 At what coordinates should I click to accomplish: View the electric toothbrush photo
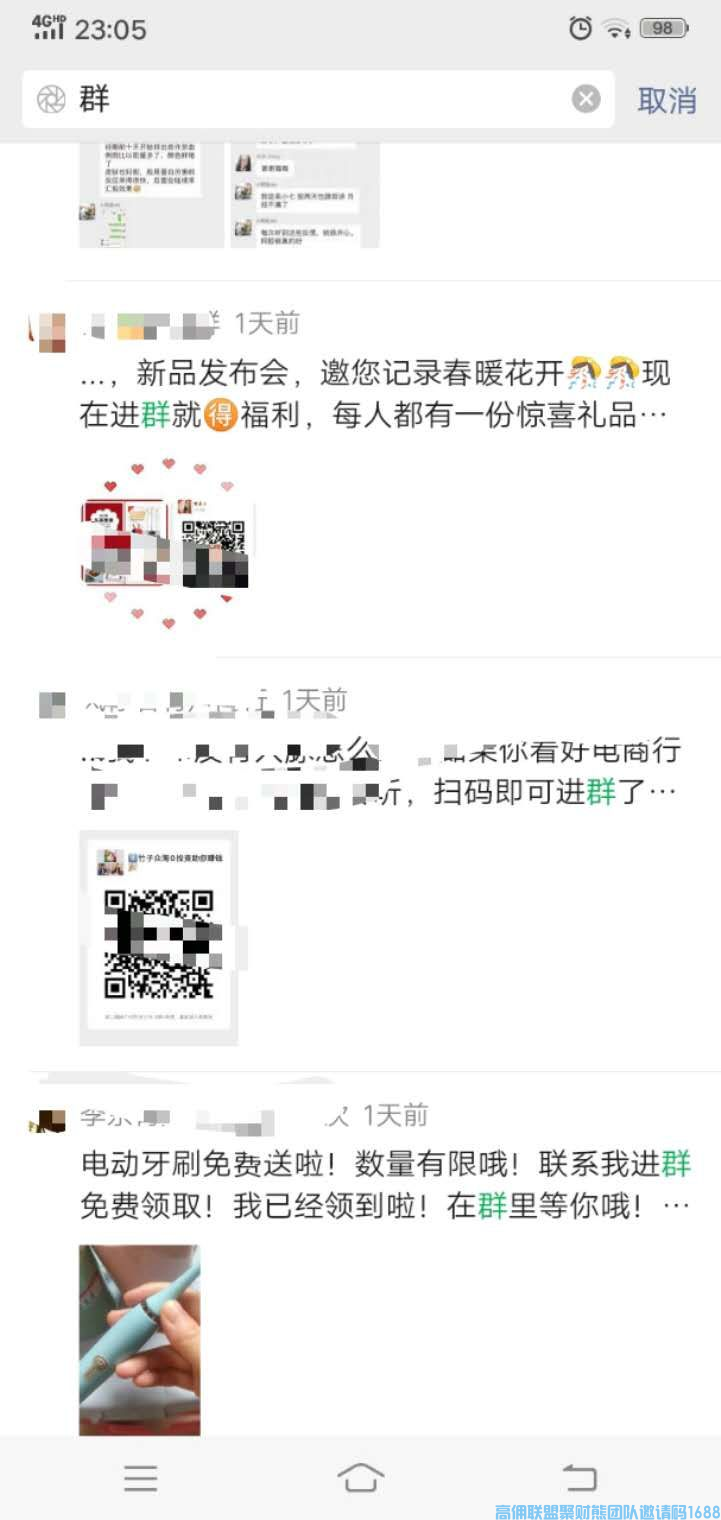click(x=140, y=1340)
